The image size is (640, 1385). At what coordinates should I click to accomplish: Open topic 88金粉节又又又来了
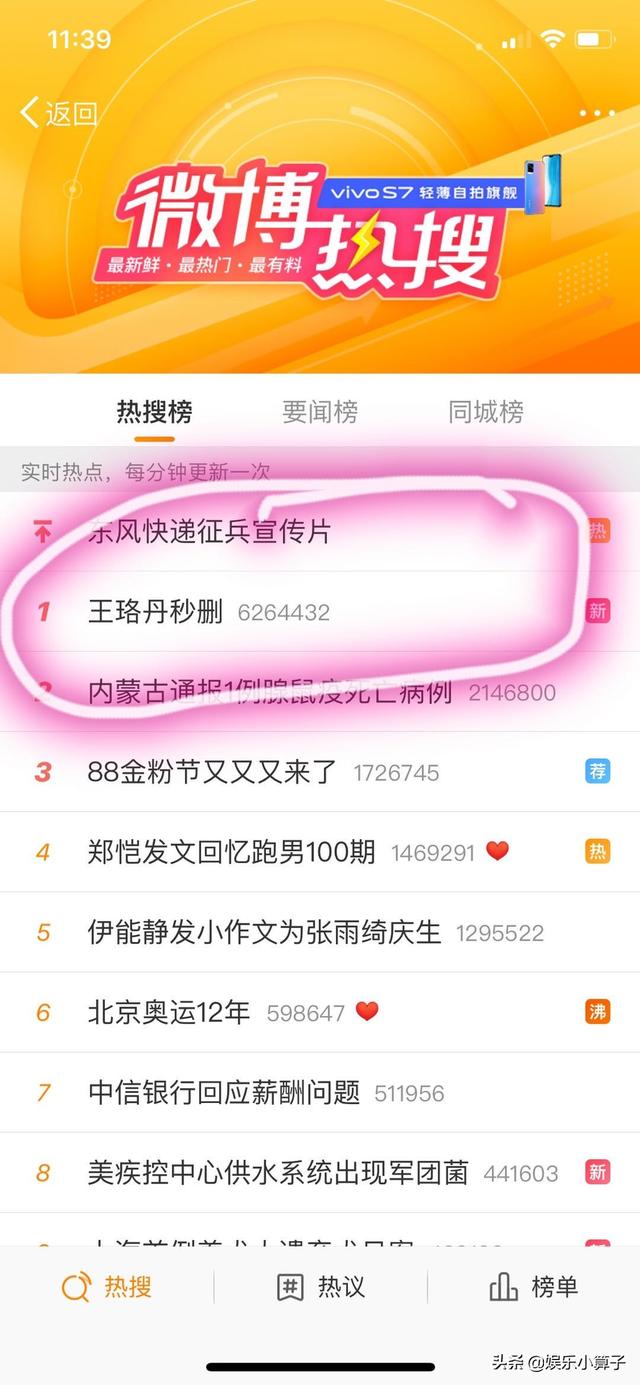[212, 772]
